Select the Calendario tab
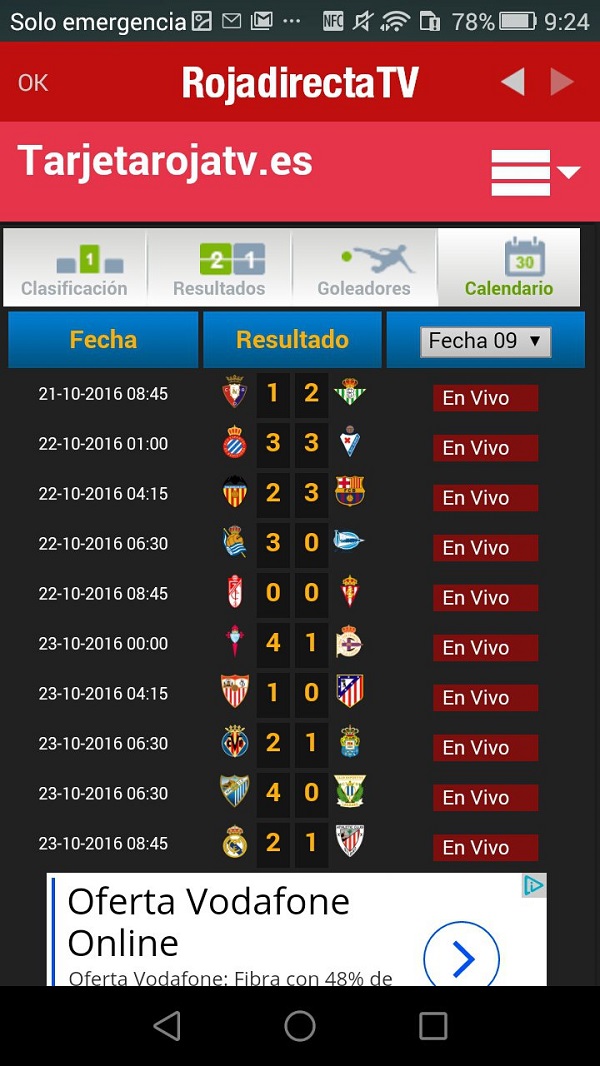 click(509, 268)
